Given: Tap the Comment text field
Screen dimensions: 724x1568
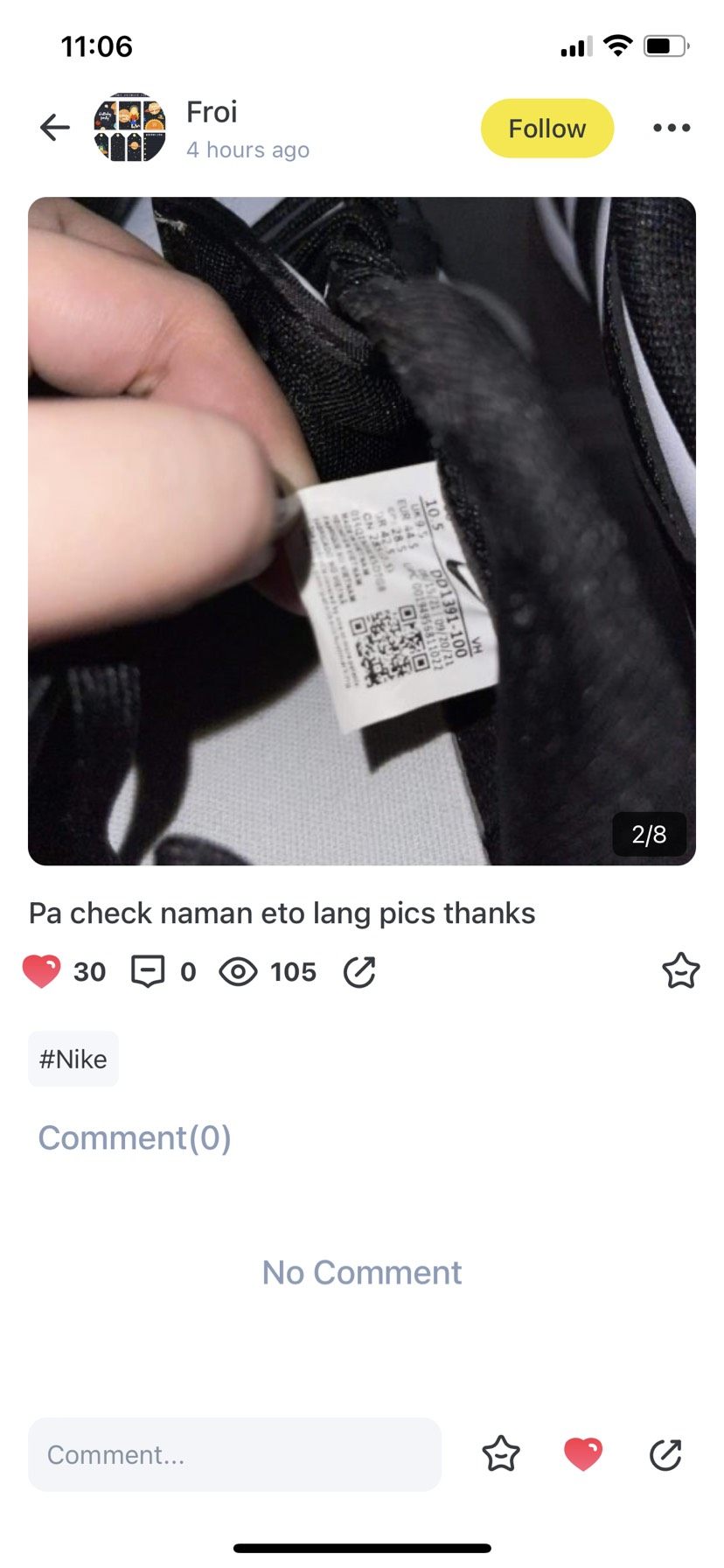Looking at the screenshot, I should point(234,1454).
